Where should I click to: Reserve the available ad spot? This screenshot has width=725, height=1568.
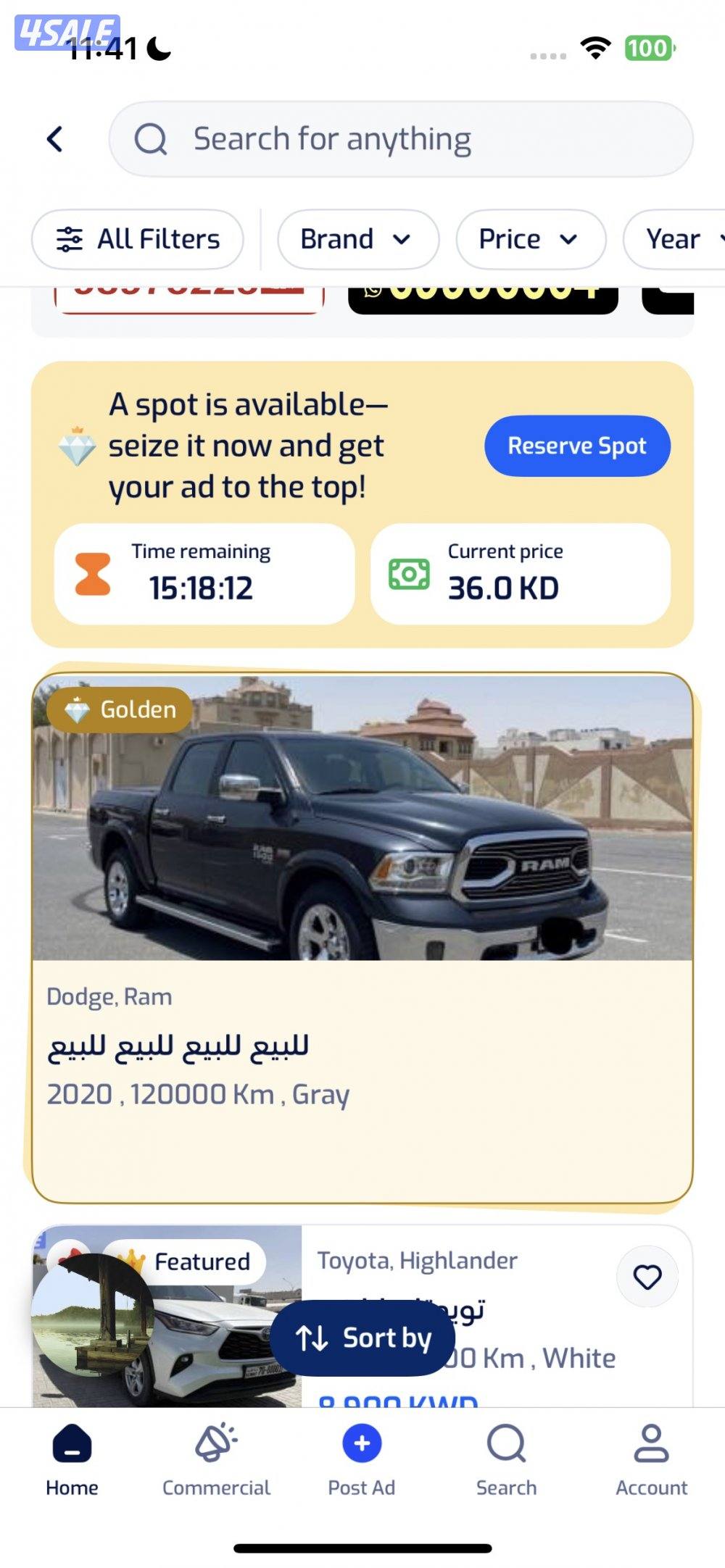[577, 446]
